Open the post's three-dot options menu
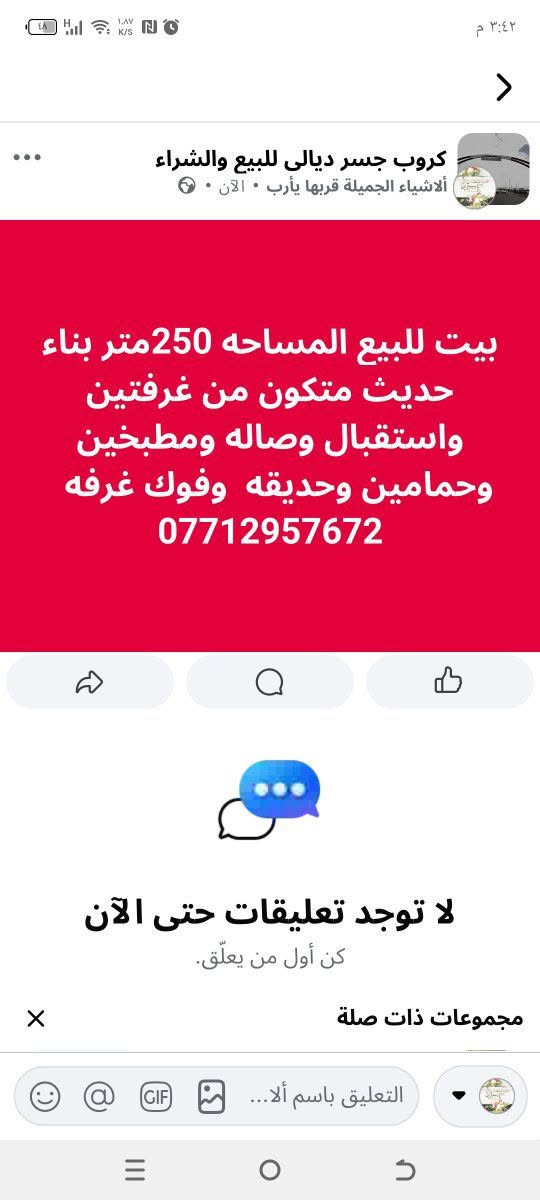The width and height of the screenshot is (540, 1200). coord(27,158)
